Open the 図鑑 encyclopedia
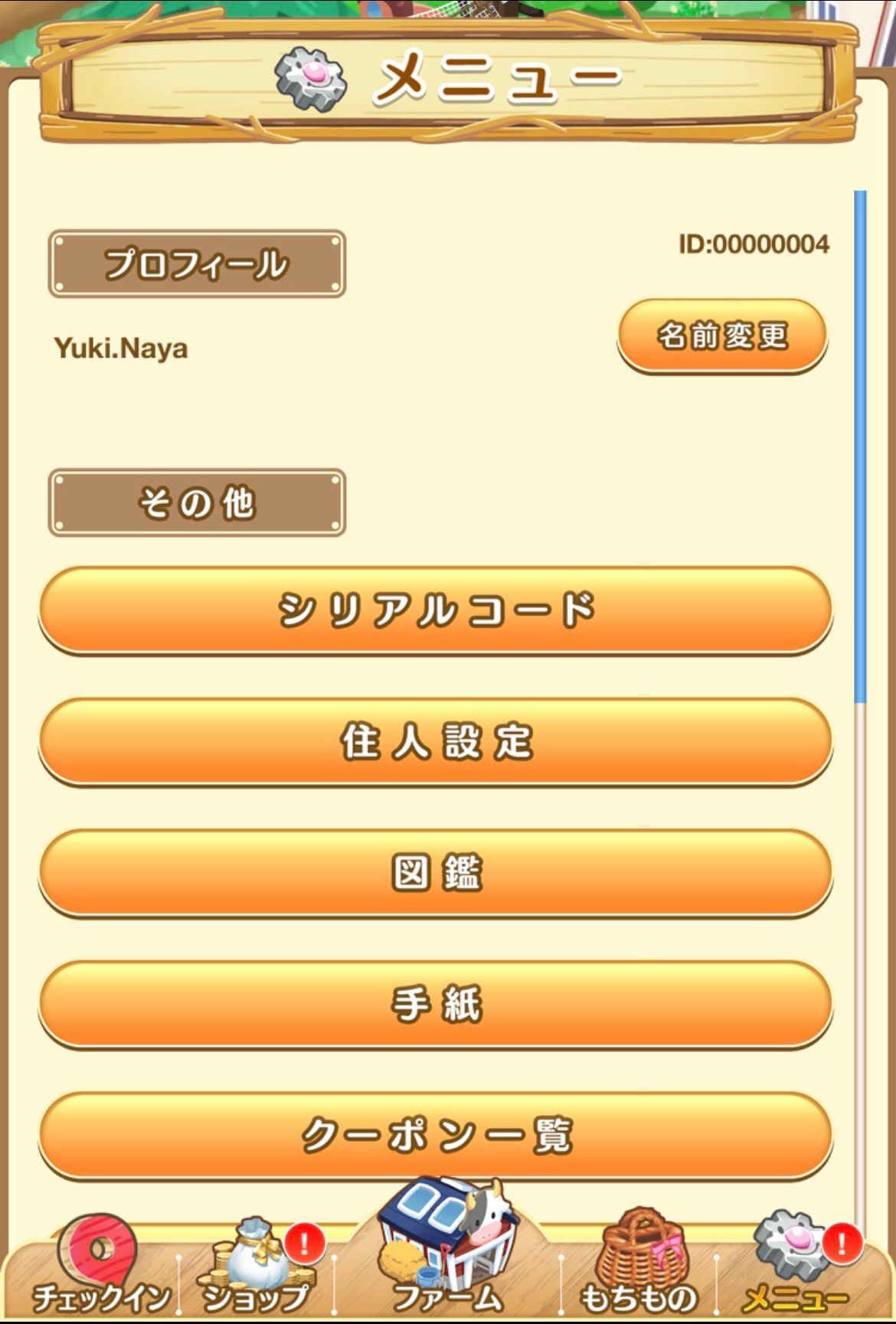 [x=435, y=873]
